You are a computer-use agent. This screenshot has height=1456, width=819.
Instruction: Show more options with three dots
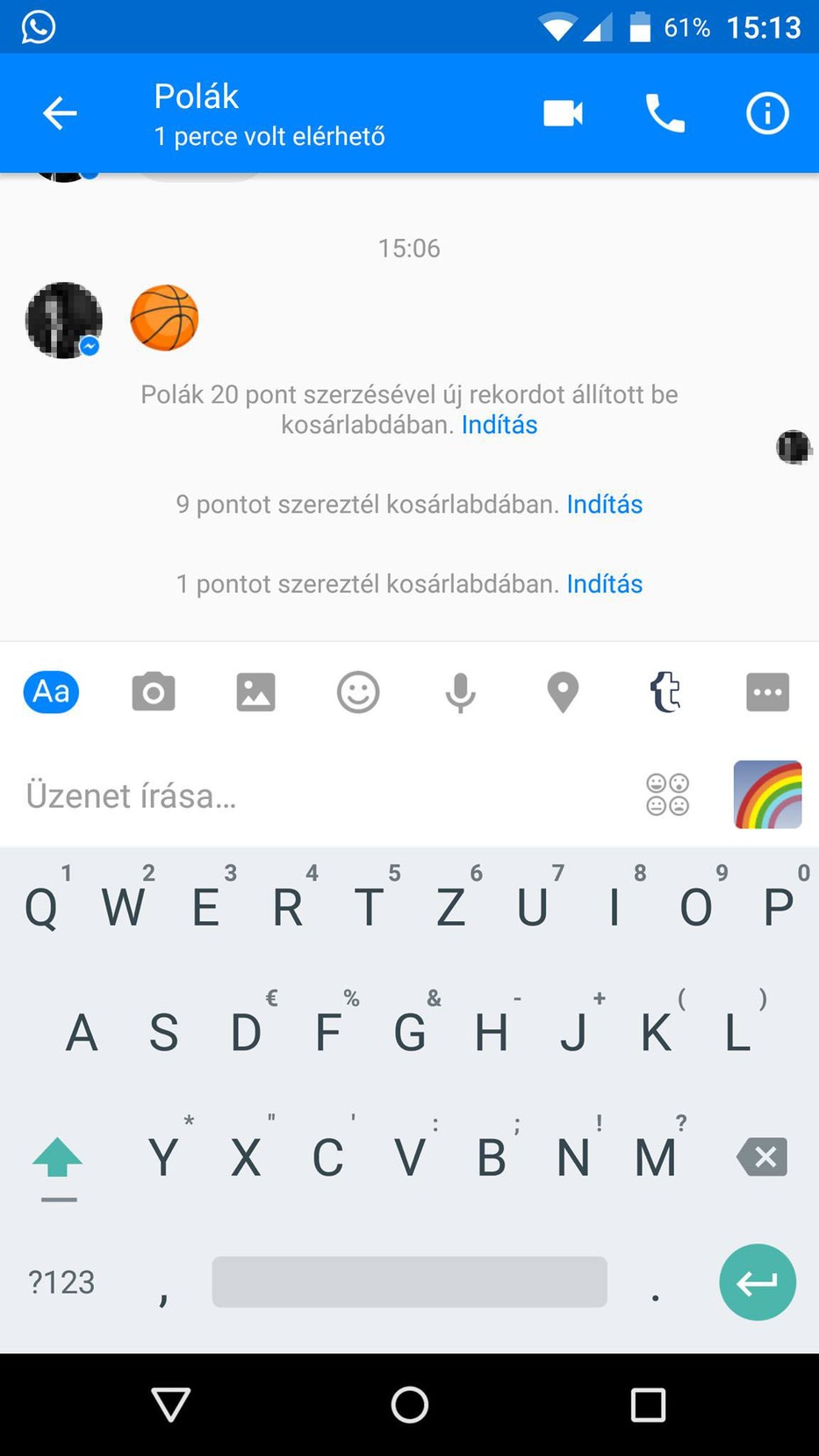coord(767,692)
